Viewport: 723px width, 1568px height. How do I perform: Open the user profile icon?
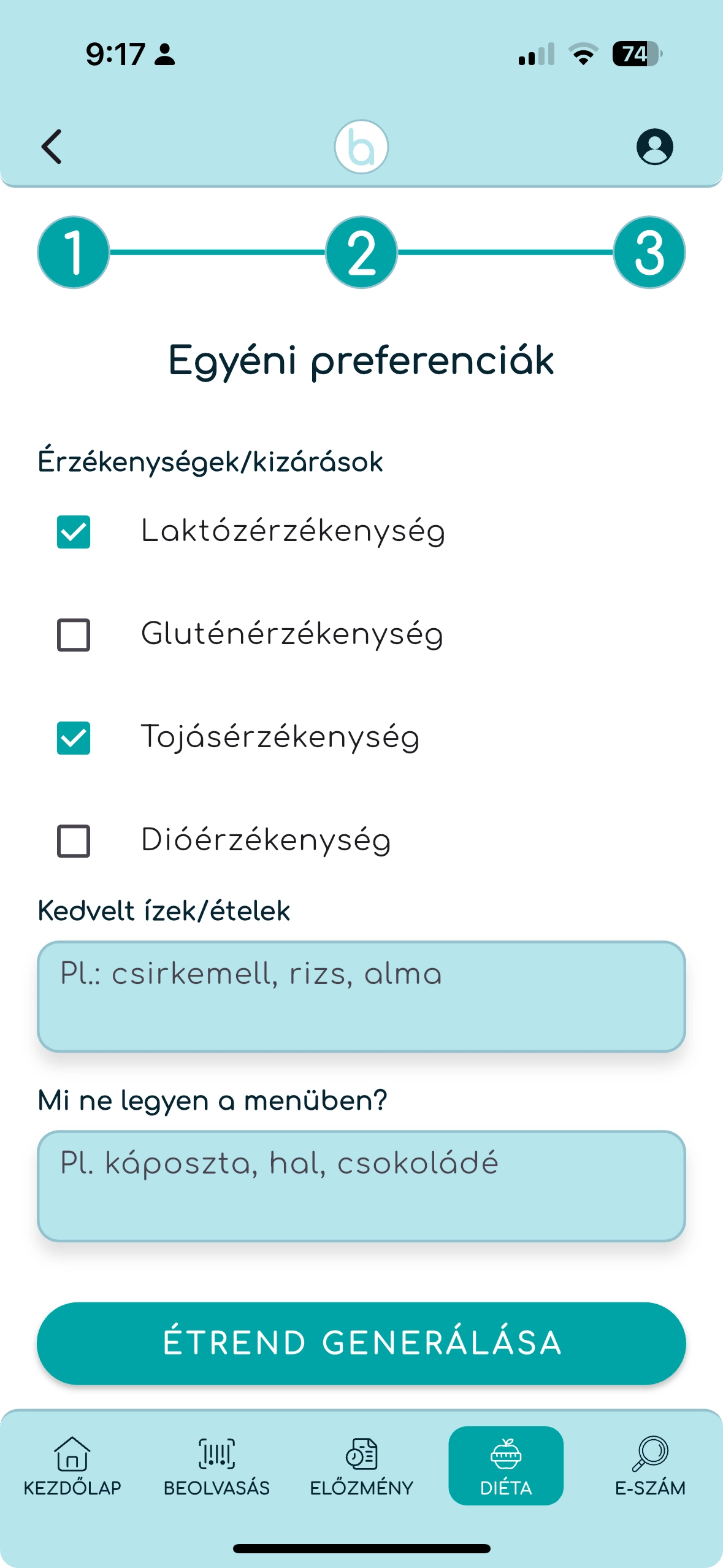tap(654, 147)
